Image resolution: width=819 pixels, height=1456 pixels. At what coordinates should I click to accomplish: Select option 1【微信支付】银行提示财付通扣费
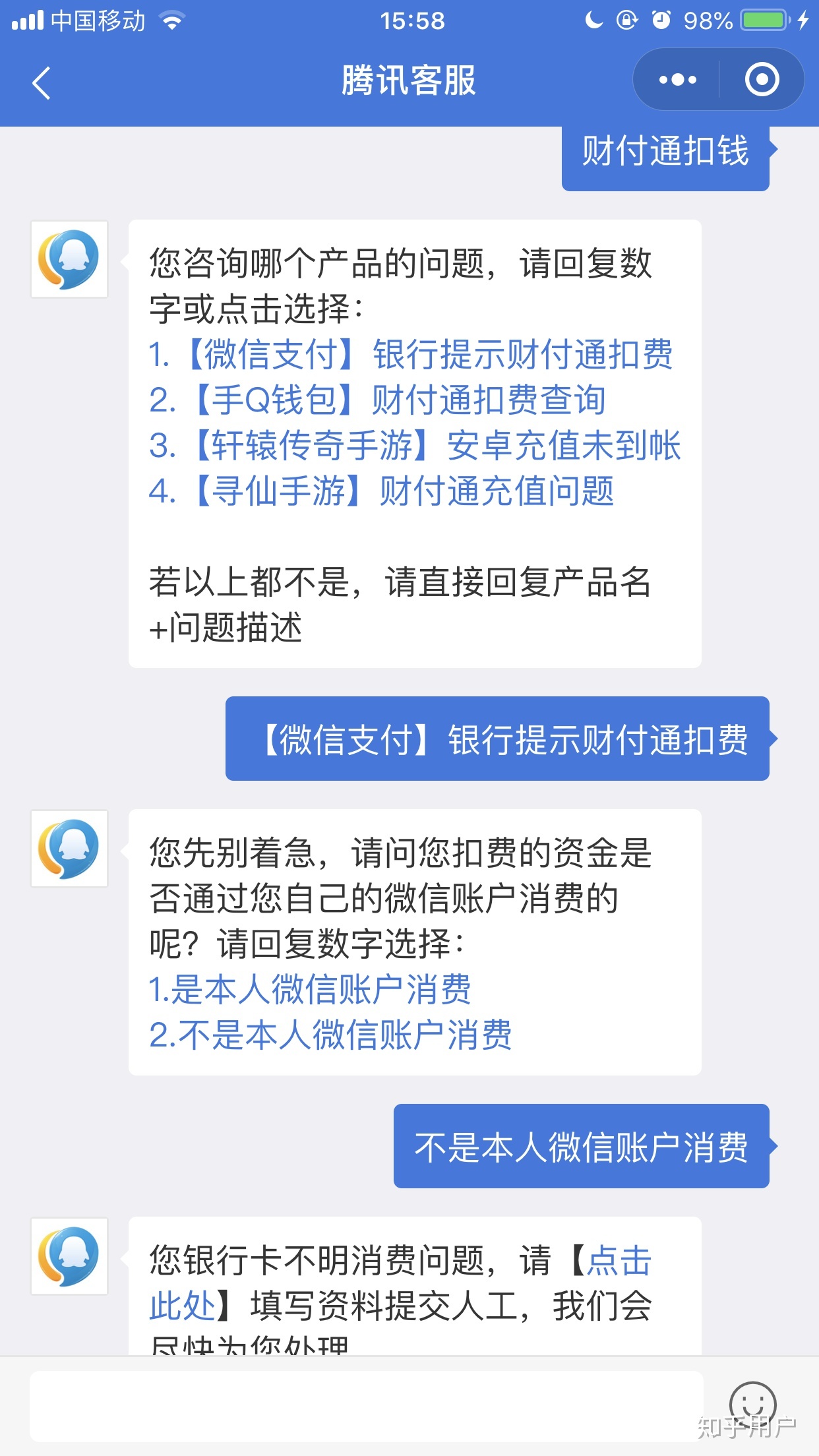coord(410,354)
